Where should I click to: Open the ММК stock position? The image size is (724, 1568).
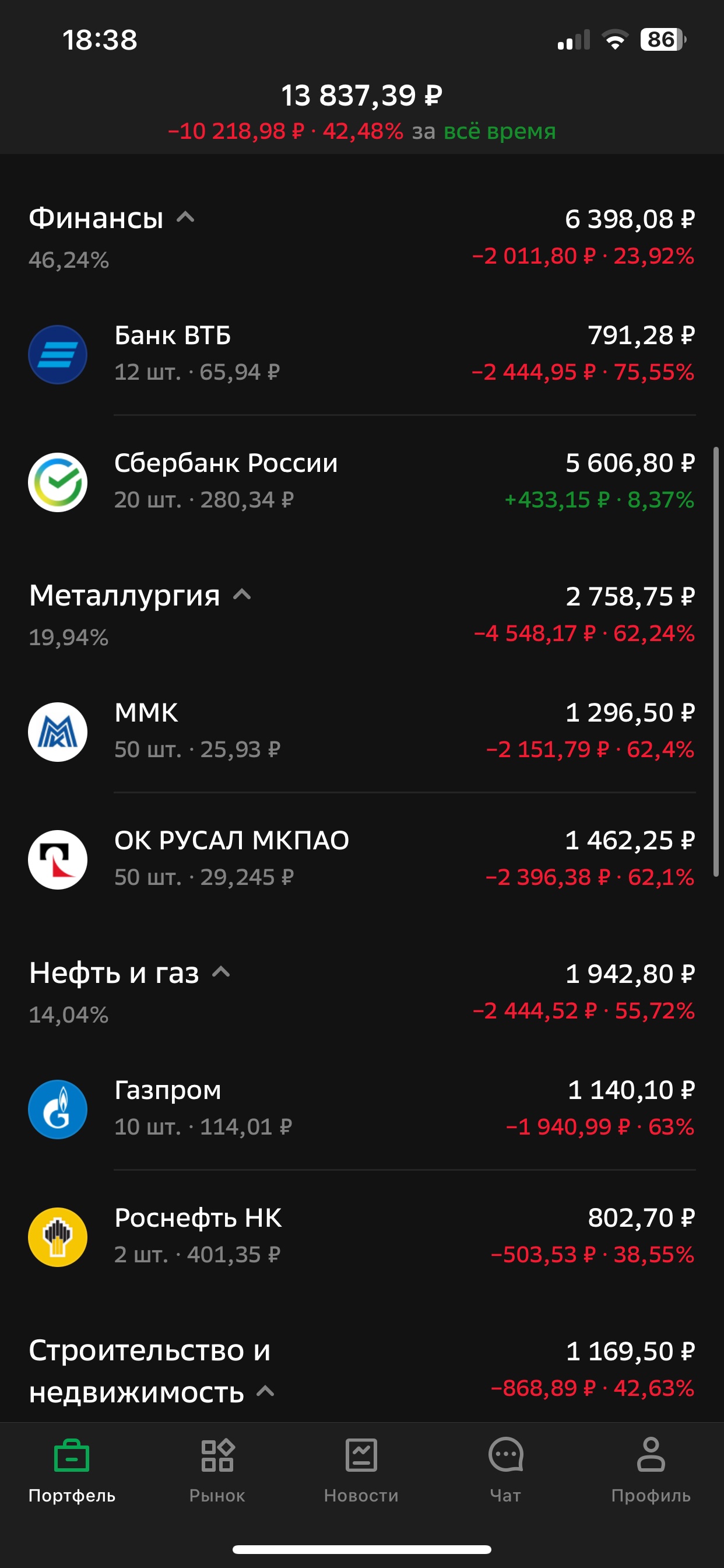(x=361, y=731)
